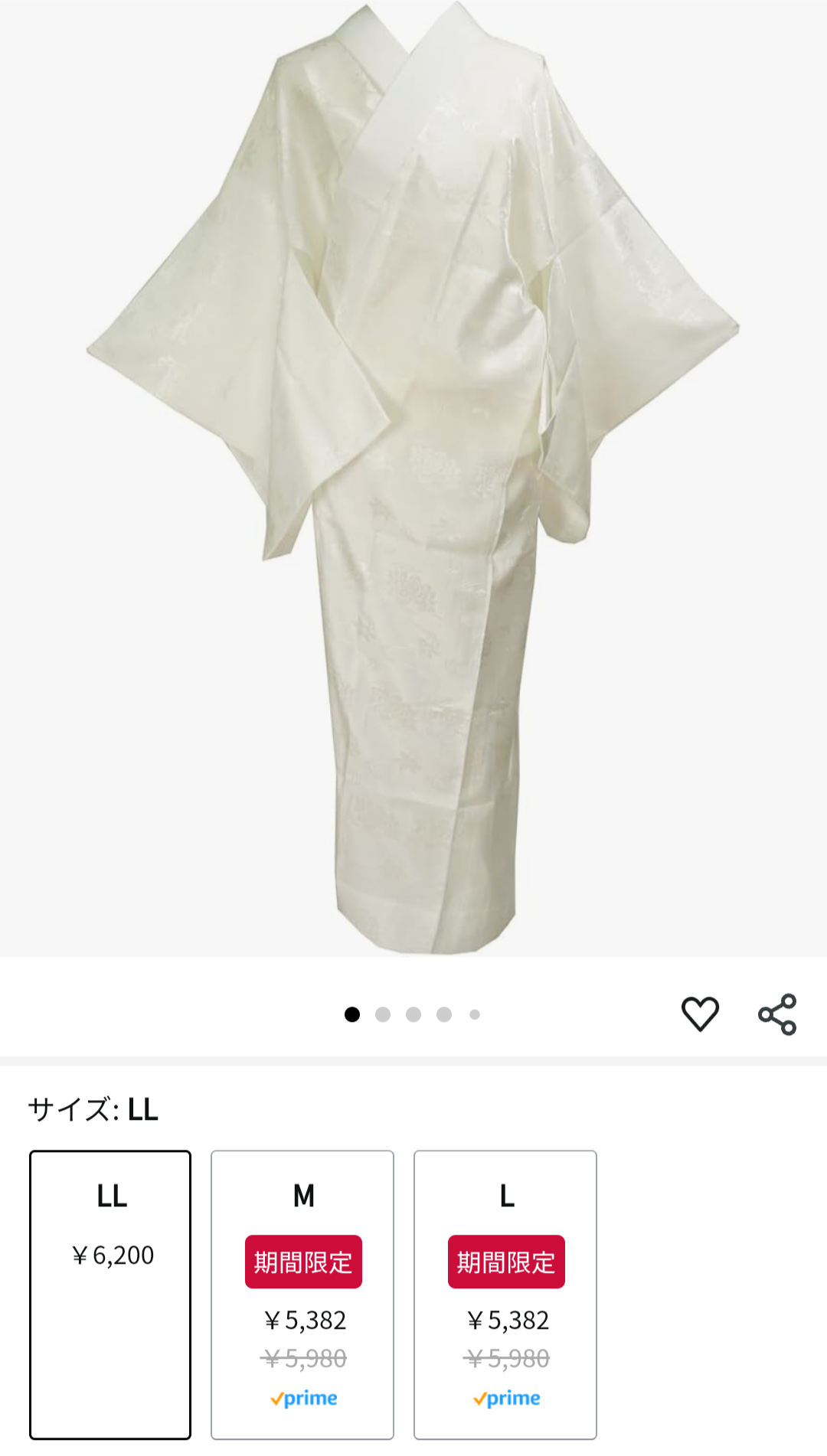The width and height of the screenshot is (827, 1456).
Task: Choose the M size option
Action: point(302,1294)
